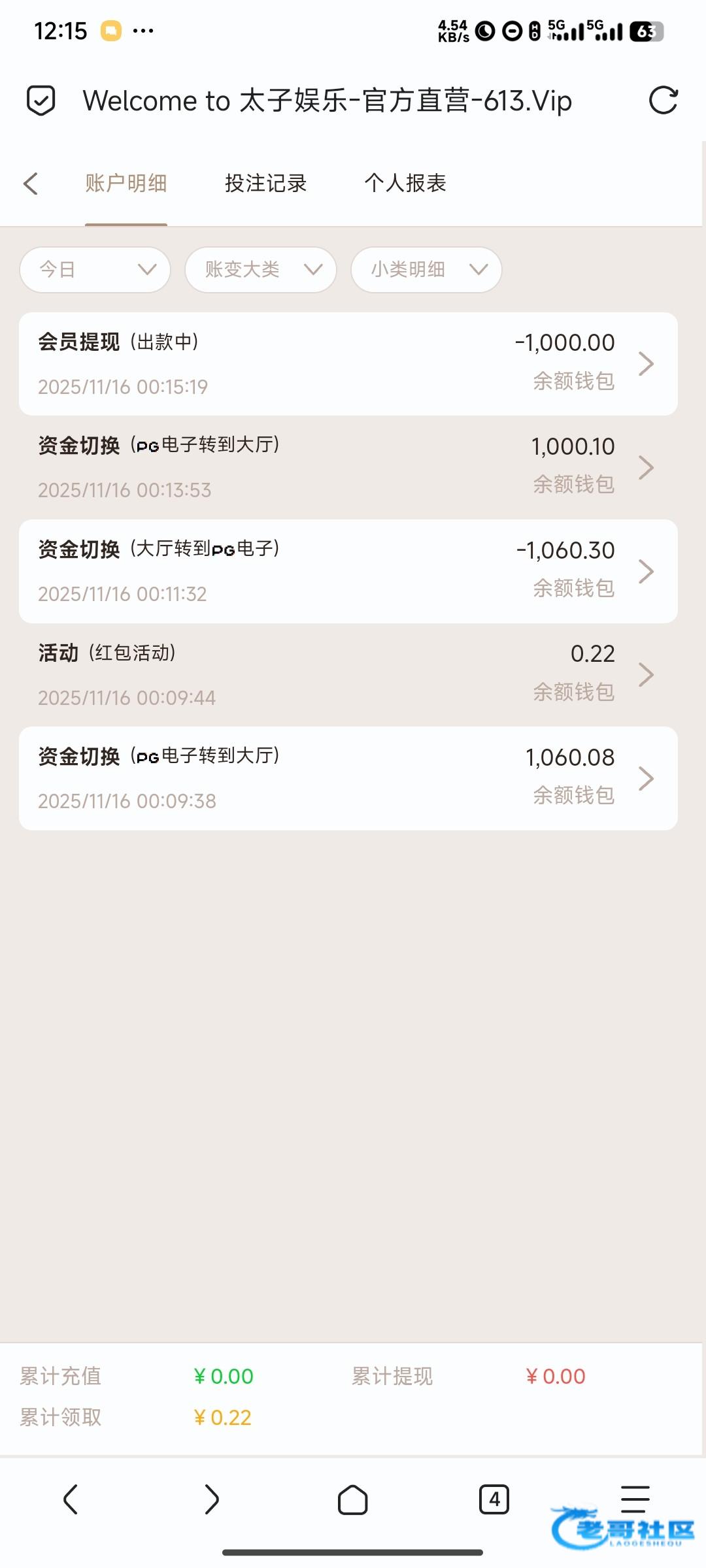Go to the browser home page
Screen dimensions: 706x1568
(352, 1499)
